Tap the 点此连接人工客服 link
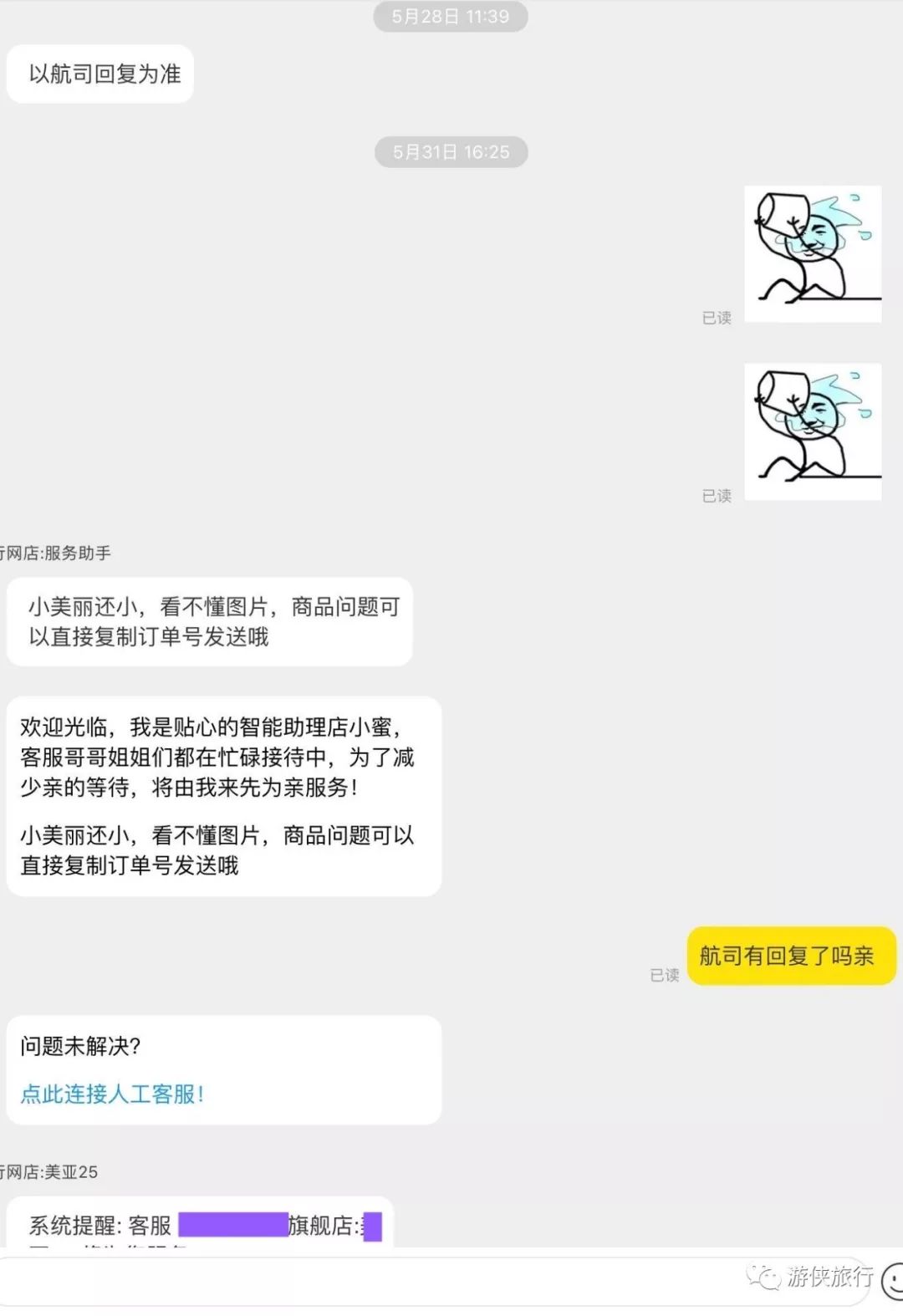Image resolution: width=903 pixels, height=1316 pixels. (112, 1094)
